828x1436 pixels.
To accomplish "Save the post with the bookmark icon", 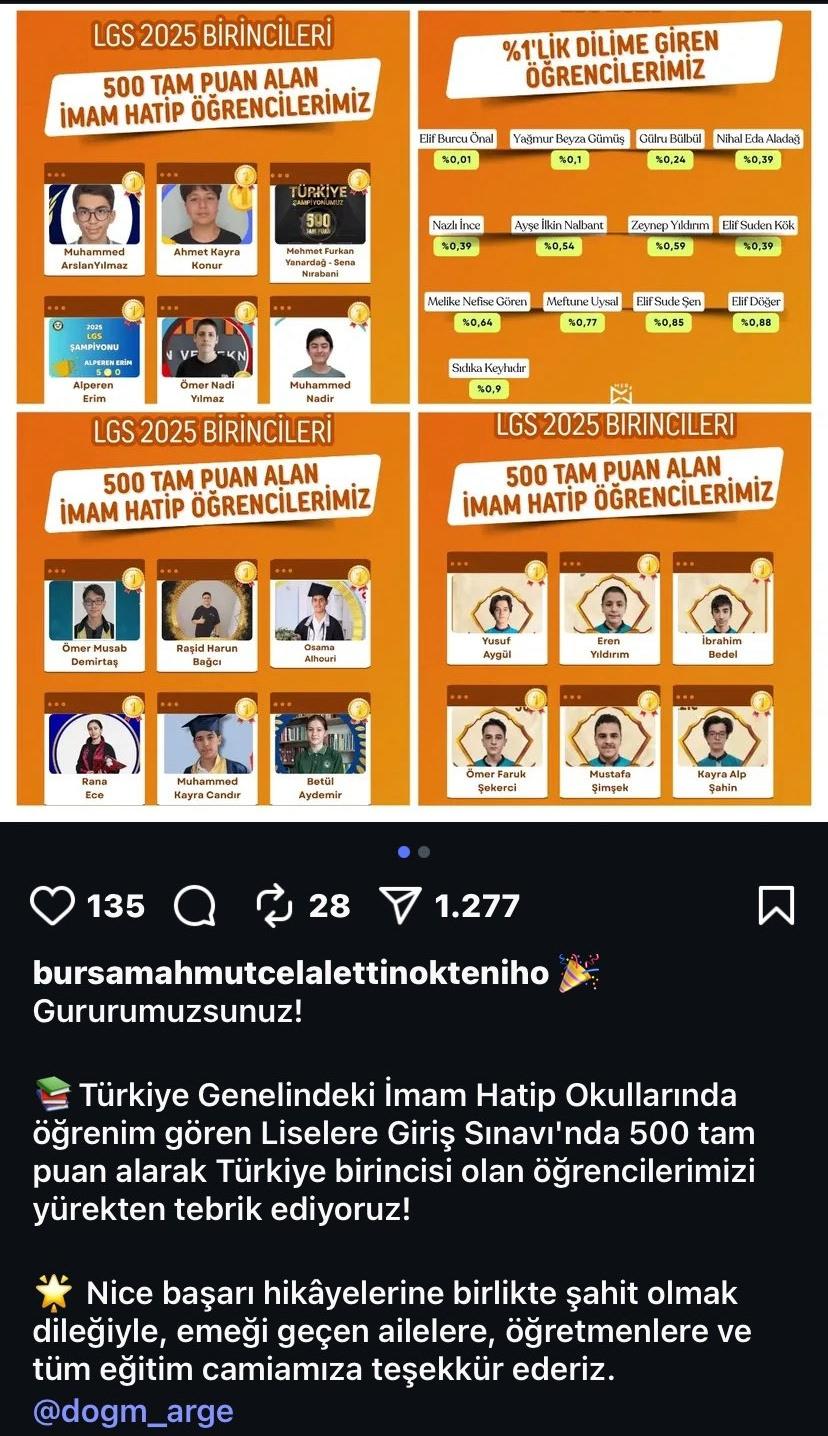I will point(776,906).
